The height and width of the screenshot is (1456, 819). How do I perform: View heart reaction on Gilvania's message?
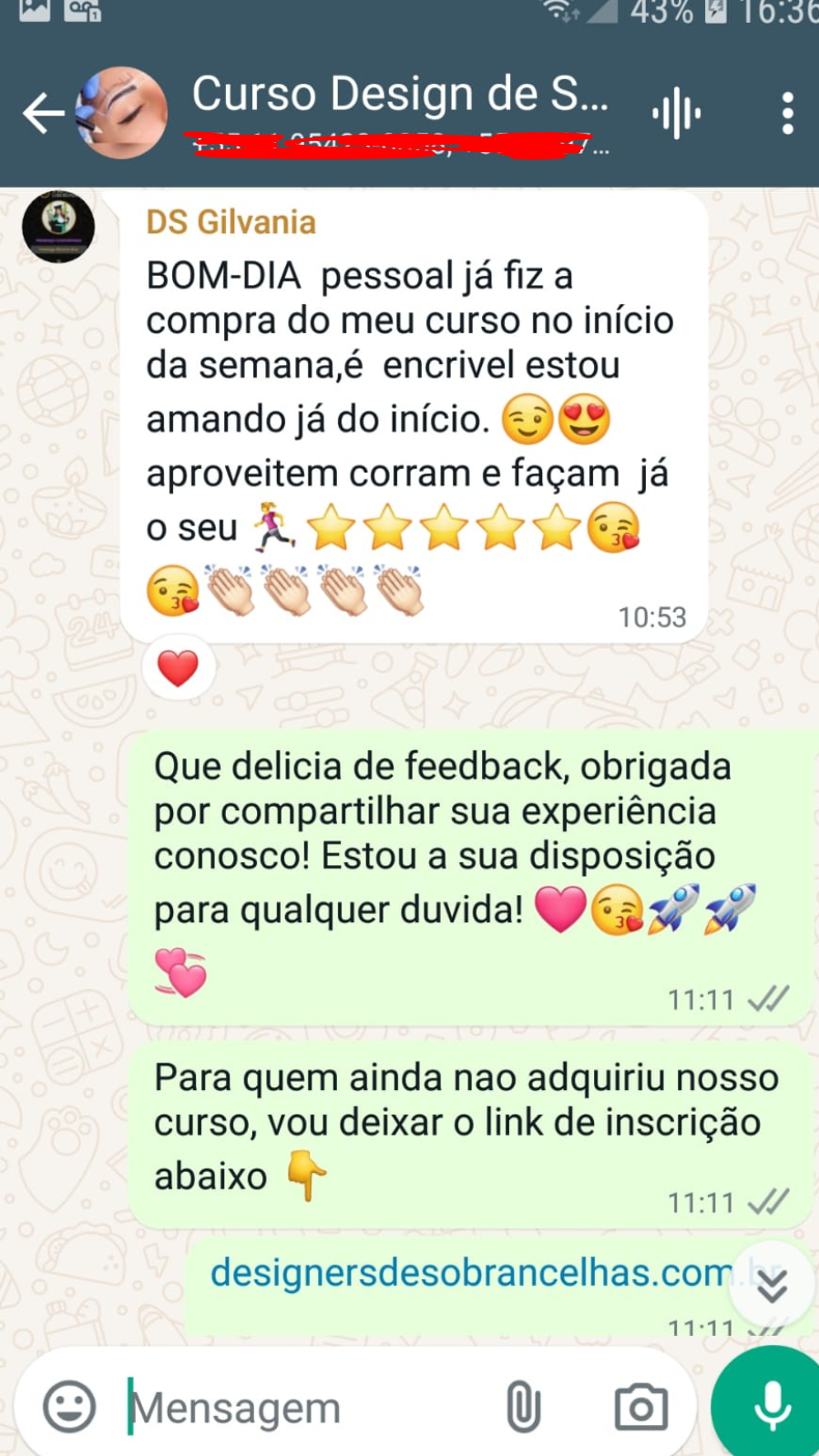coord(179,669)
